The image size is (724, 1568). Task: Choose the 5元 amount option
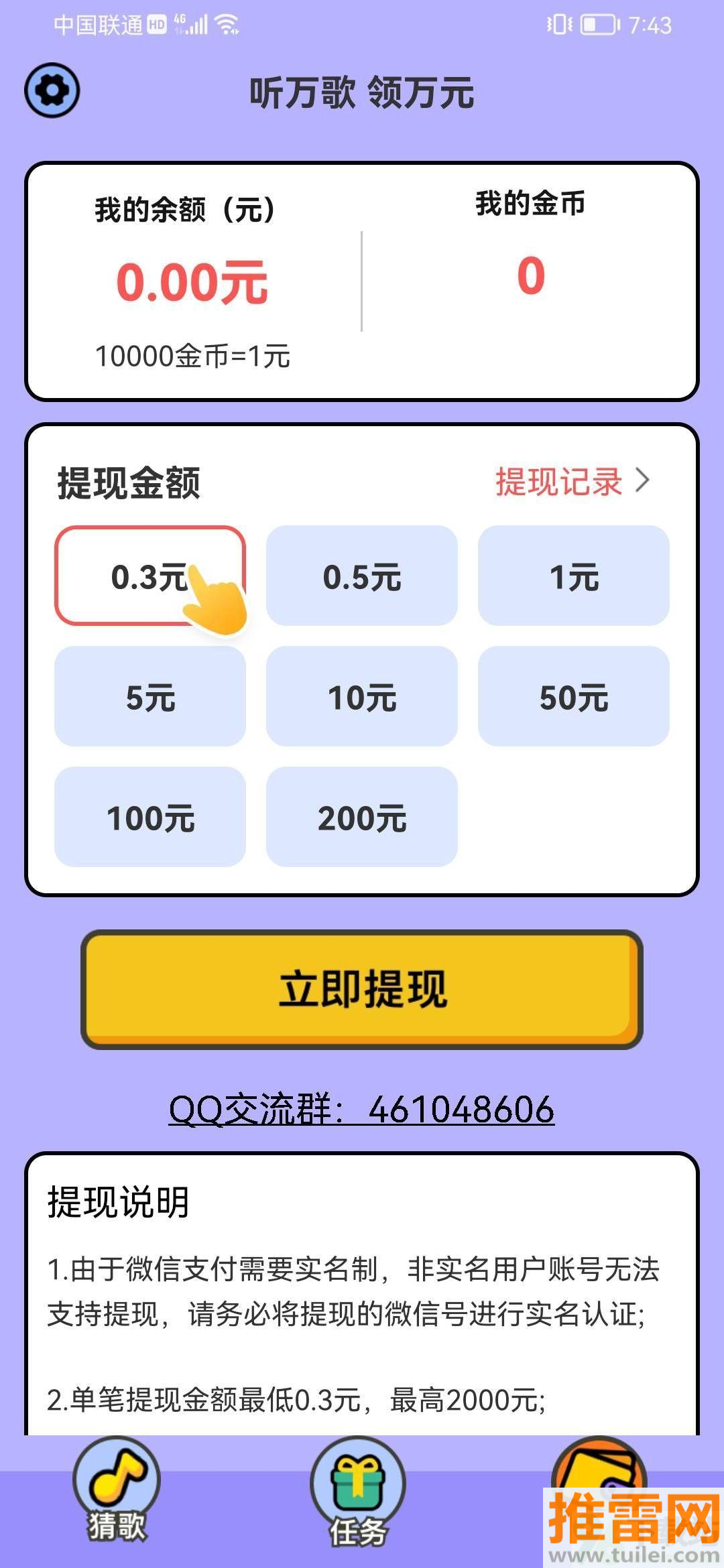pos(150,697)
